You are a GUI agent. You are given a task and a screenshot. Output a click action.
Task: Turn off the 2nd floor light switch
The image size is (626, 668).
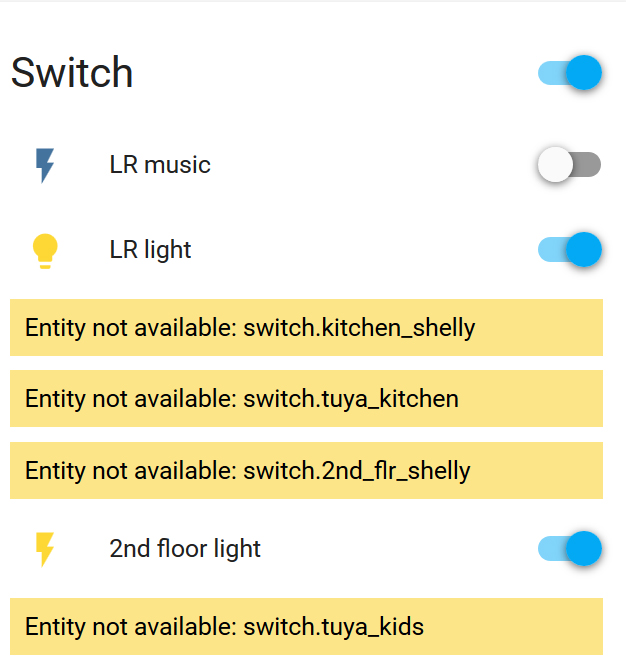tap(570, 548)
